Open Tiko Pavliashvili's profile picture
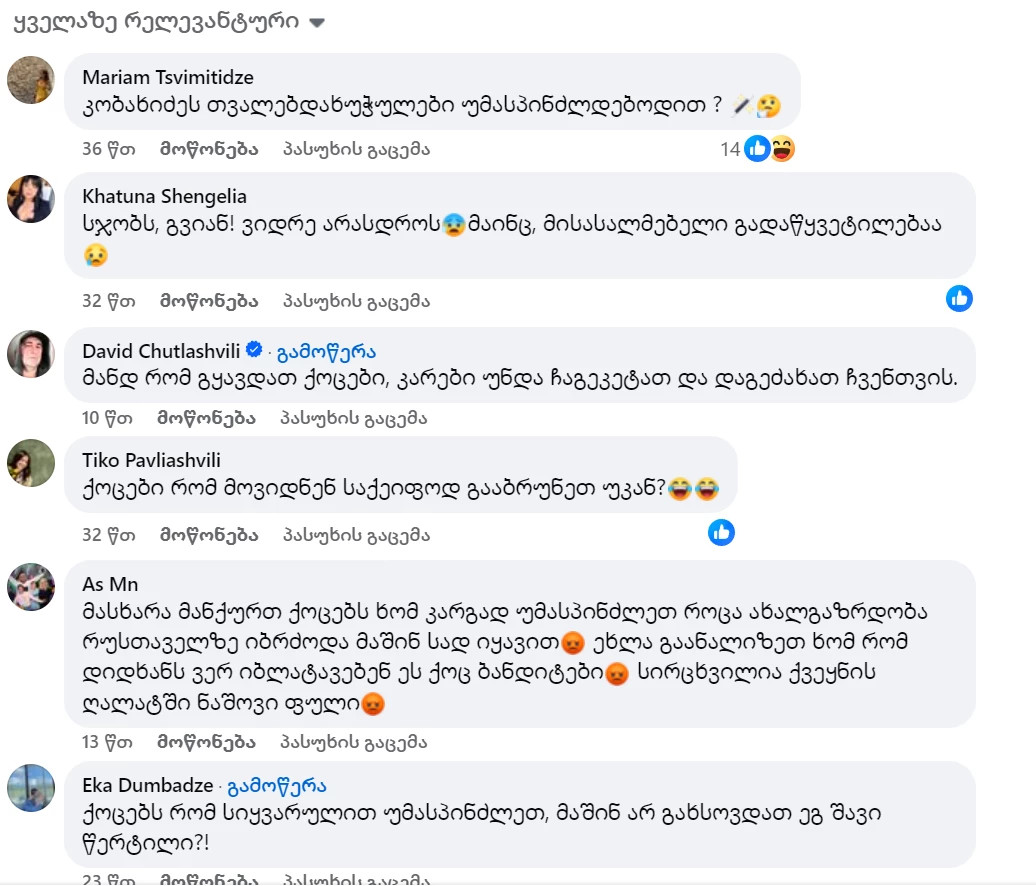The image size is (1036, 886). (31, 463)
